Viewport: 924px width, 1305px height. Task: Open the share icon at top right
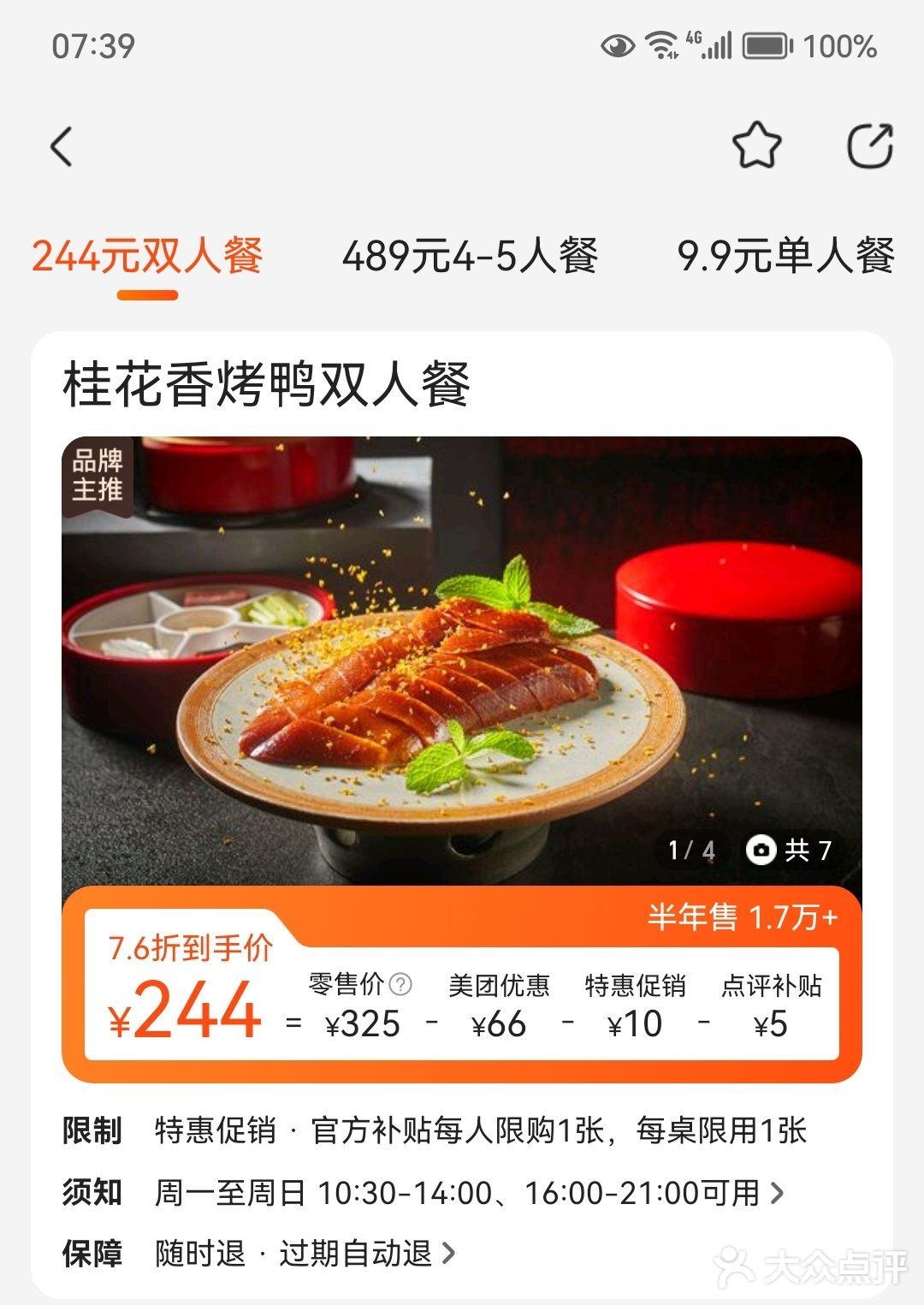[x=872, y=145]
